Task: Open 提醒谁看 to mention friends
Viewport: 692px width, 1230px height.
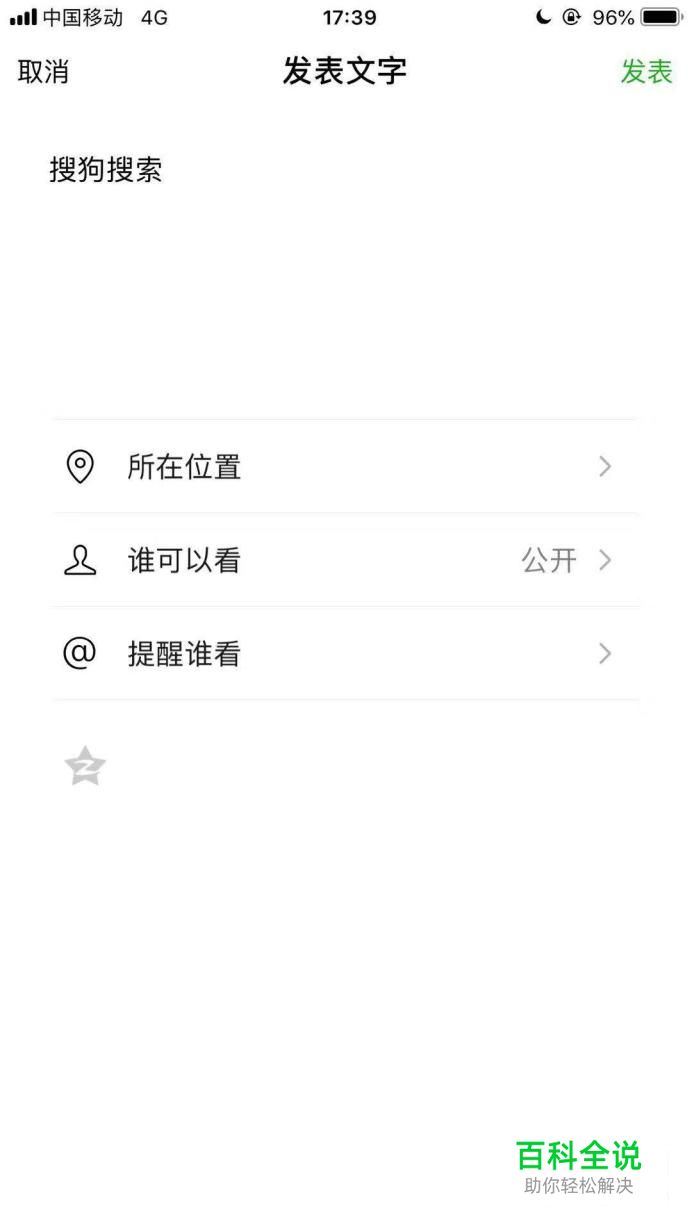Action: tap(345, 654)
